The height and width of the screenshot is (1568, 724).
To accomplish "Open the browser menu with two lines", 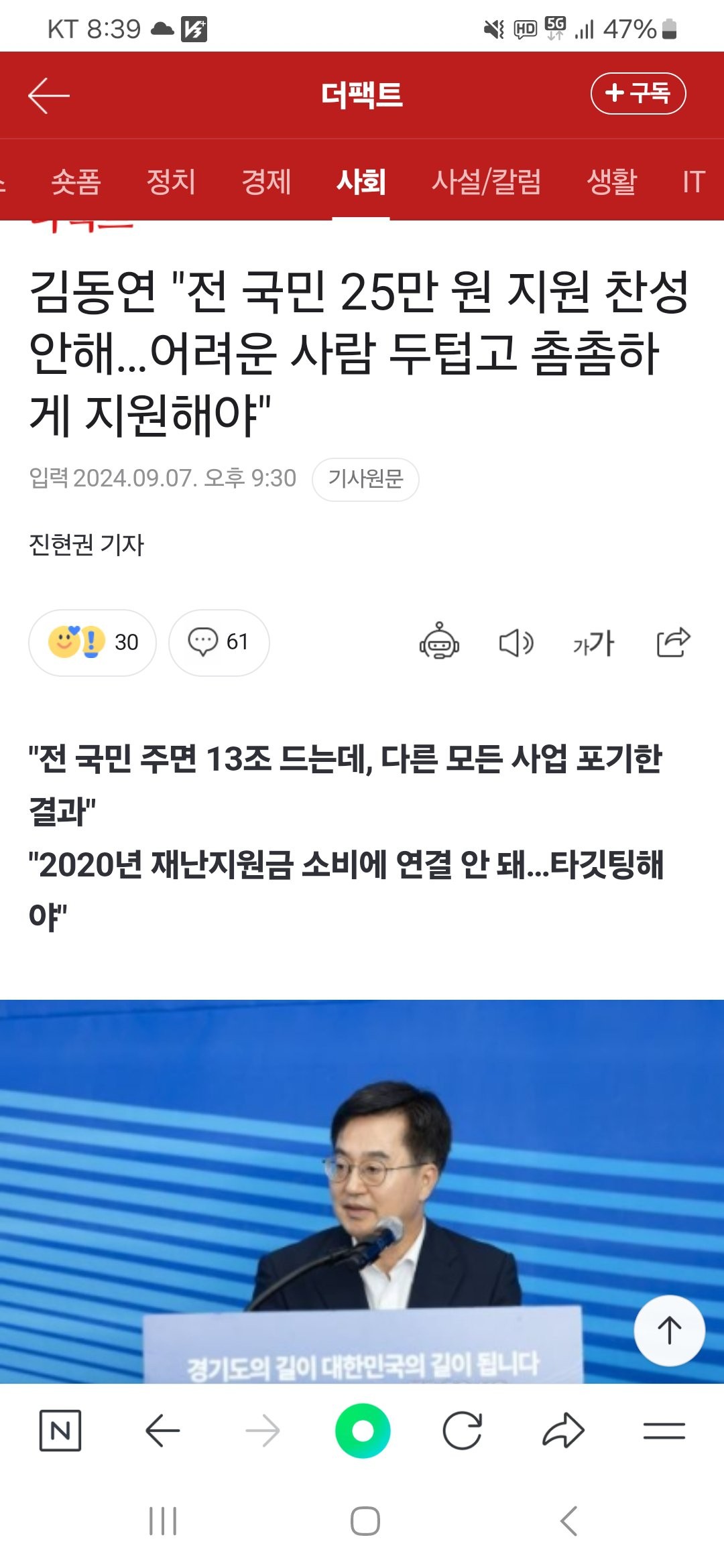I will [x=664, y=1431].
